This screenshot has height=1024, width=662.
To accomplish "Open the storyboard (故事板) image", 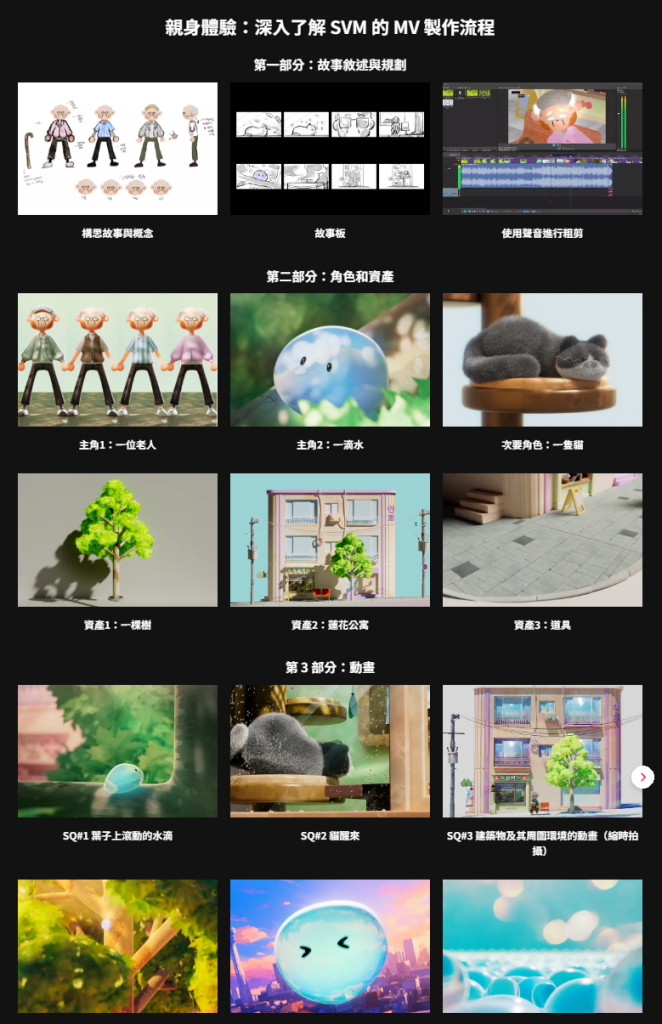I will click(330, 148).
